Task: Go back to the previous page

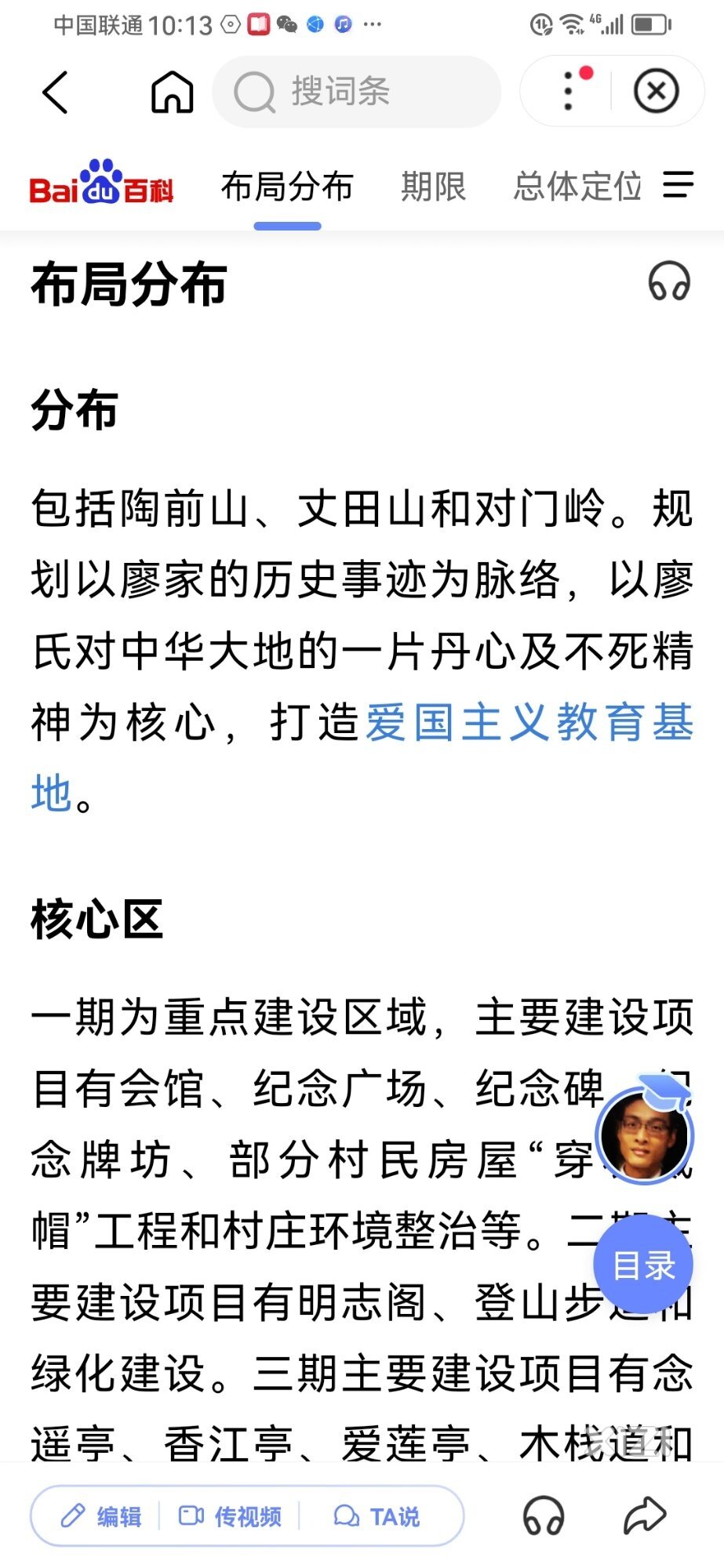Action: click(56, 92)
